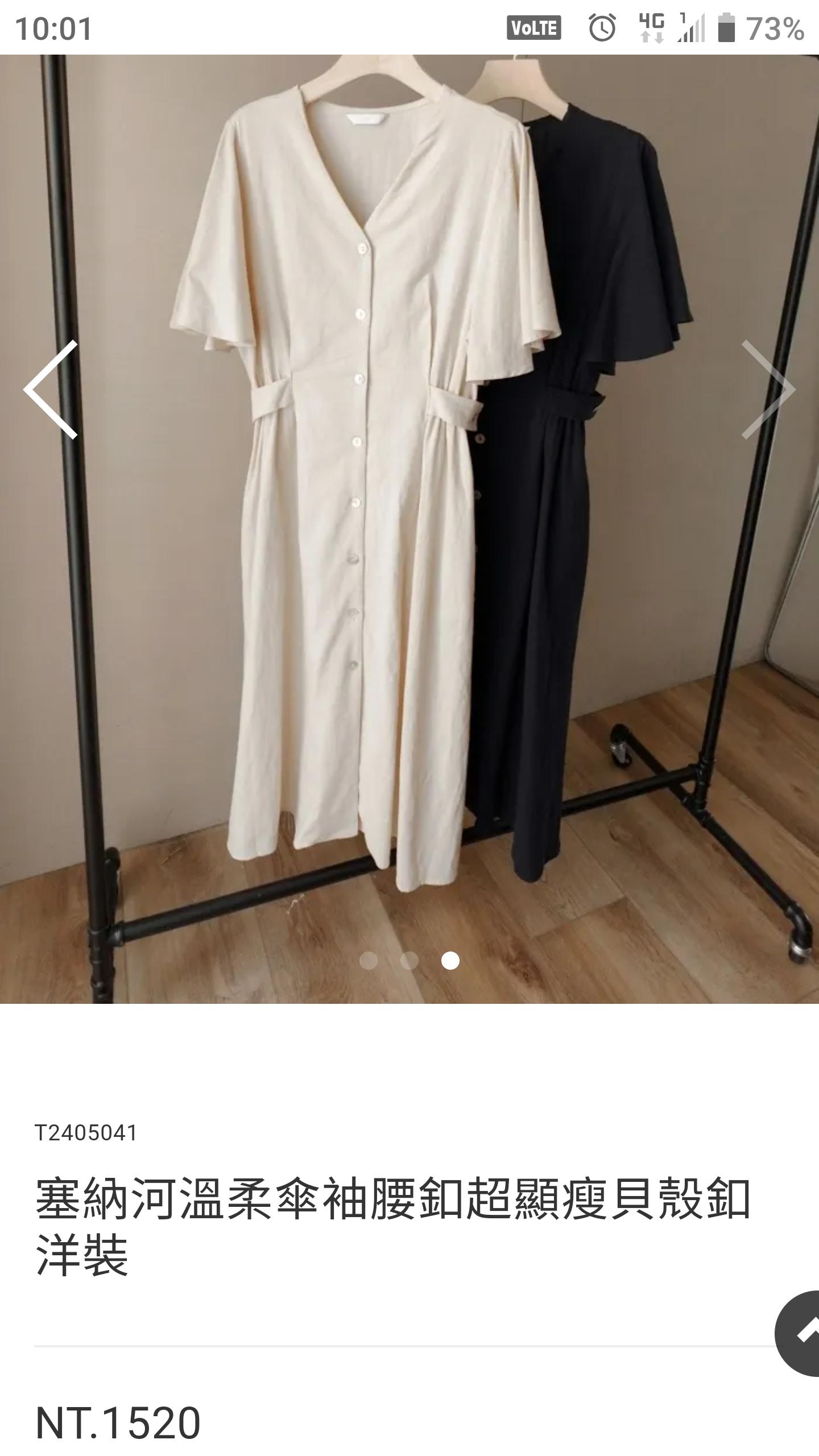Show the next product photo

click(768, 390)
